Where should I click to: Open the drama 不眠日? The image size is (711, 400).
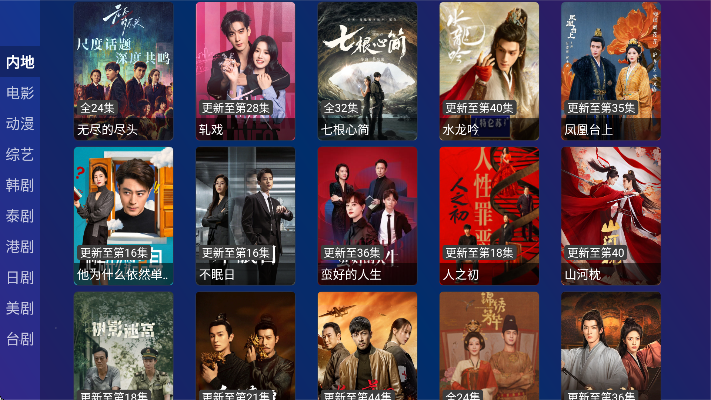(x=245, y=215)
